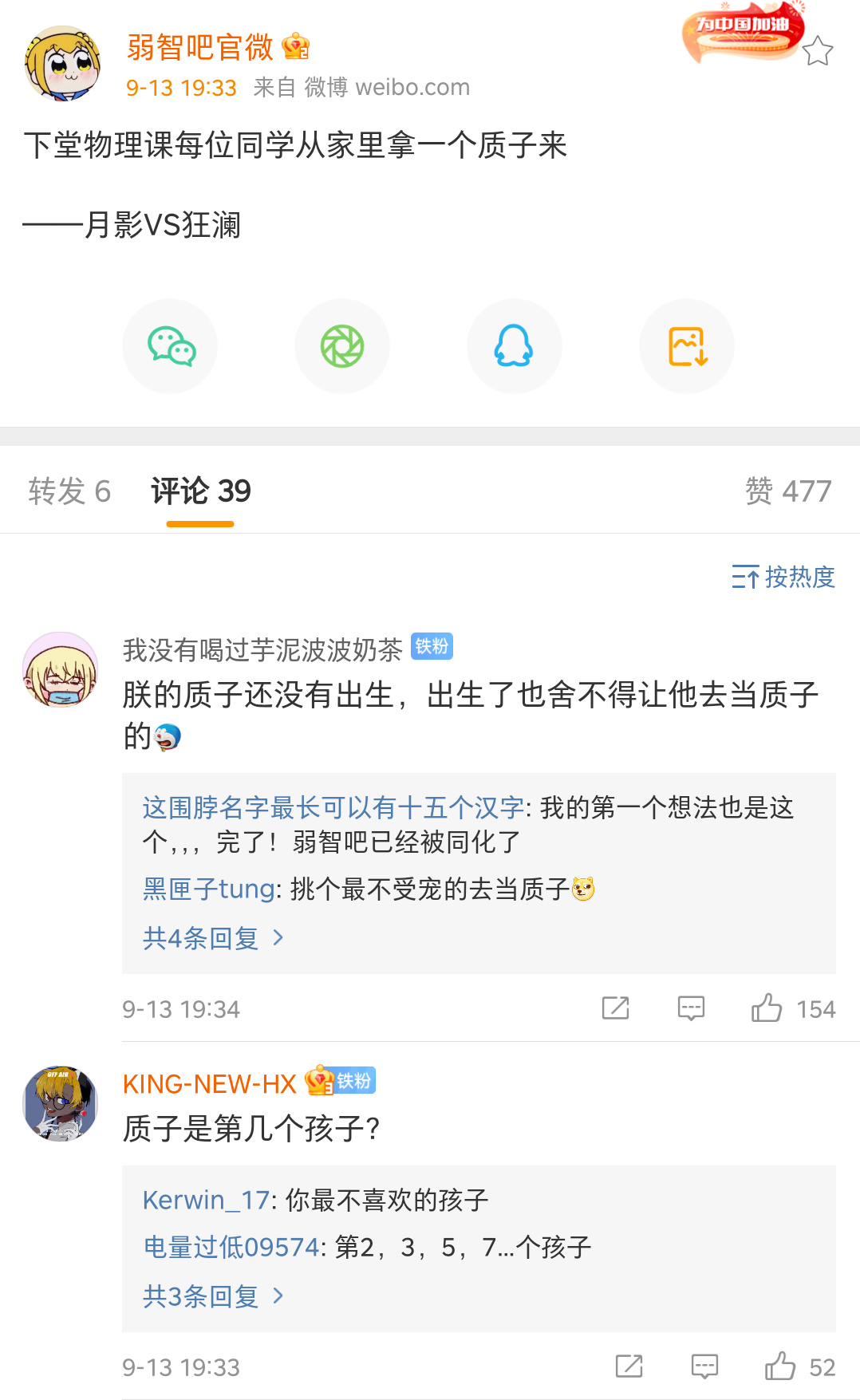Share post to WeChat
860x1400 pixels.
(170, 346)
